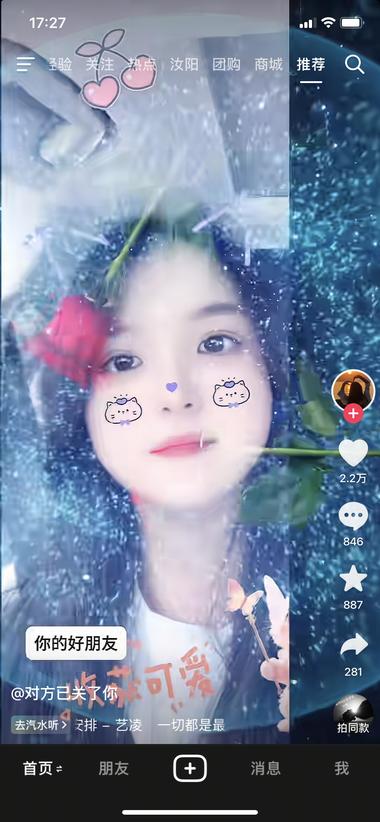The width and height of the screenshot is (380, 822).
Task: Go to the 朋友 tab
Action: click(x=114, y=769)
